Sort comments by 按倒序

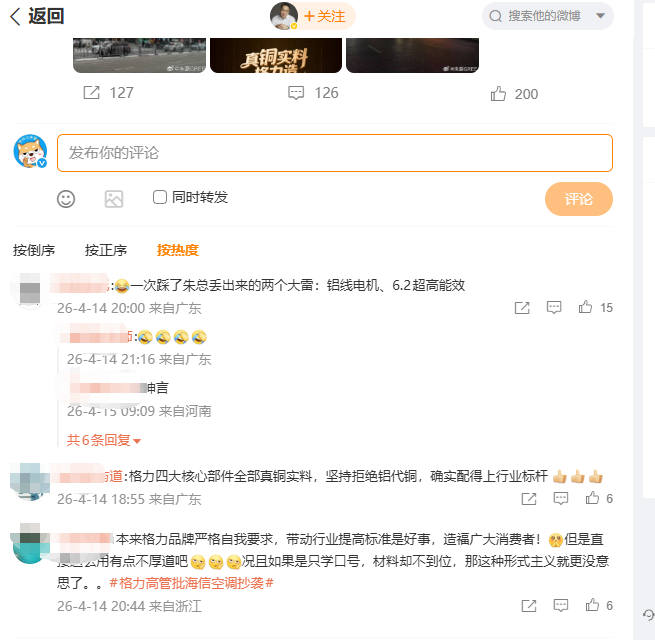click(x=34, y=250)
